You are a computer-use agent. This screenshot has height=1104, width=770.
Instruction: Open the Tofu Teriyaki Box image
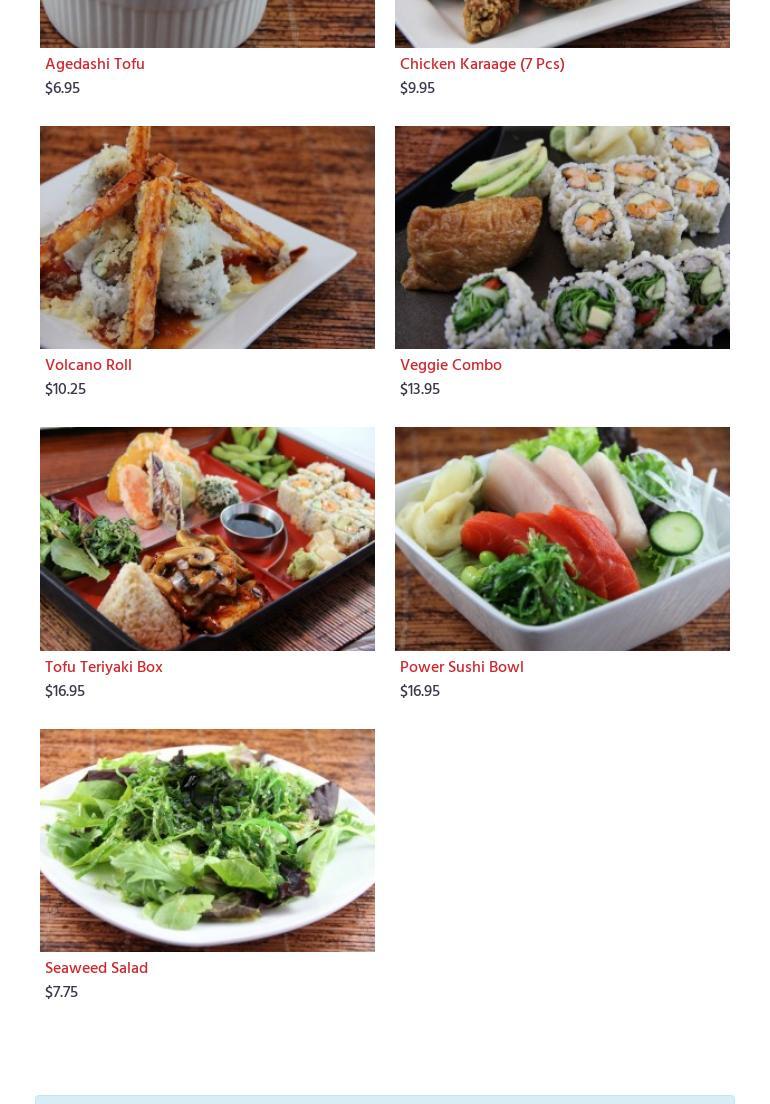pos(207,539)
